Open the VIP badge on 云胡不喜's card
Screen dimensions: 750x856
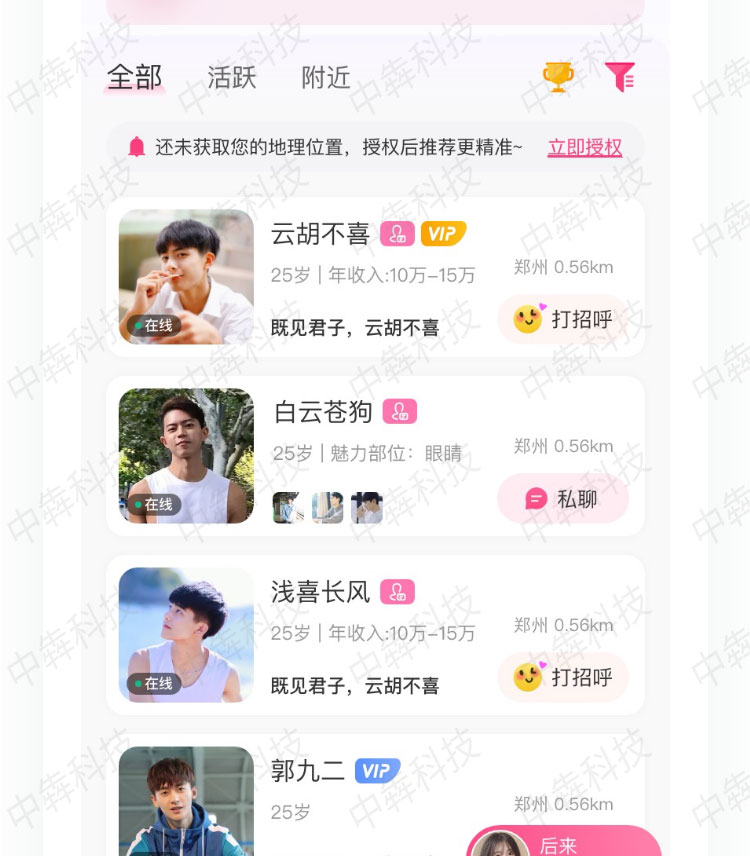[x=441, y=233]
